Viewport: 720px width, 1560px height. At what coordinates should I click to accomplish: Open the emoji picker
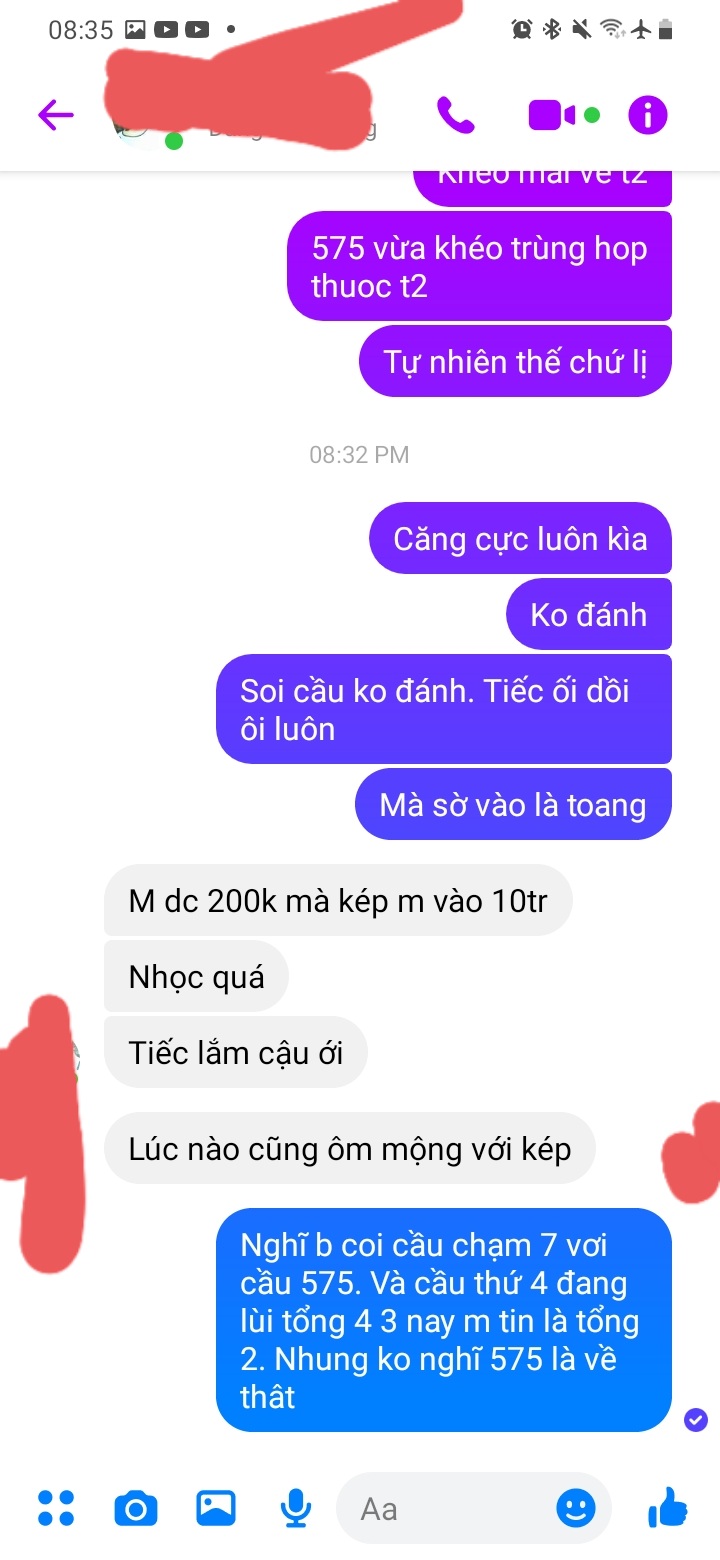click(576, 1508)
